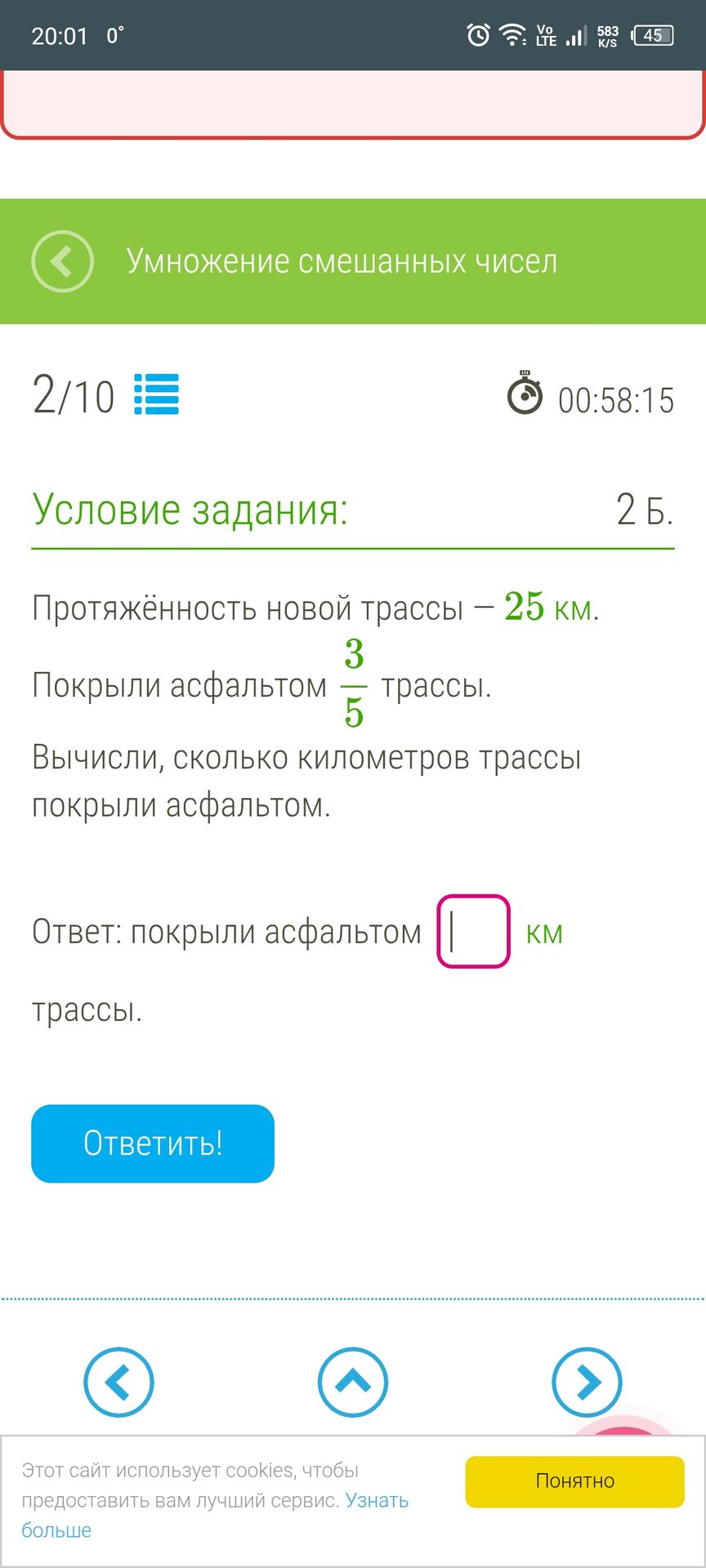Submit answer with Ответить! button
706x1568 pixels.
pos(153,1143)
